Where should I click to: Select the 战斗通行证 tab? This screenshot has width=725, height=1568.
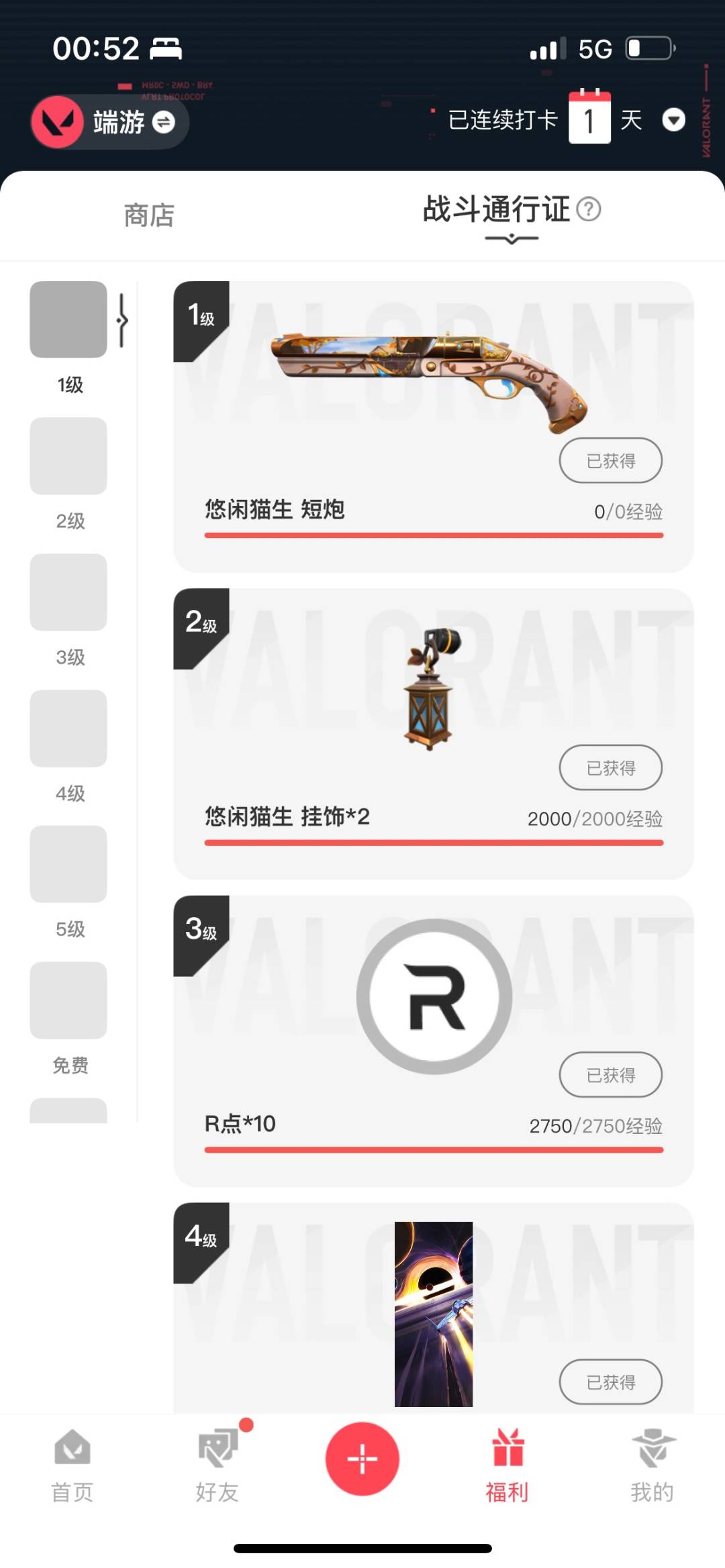(497, 209)
